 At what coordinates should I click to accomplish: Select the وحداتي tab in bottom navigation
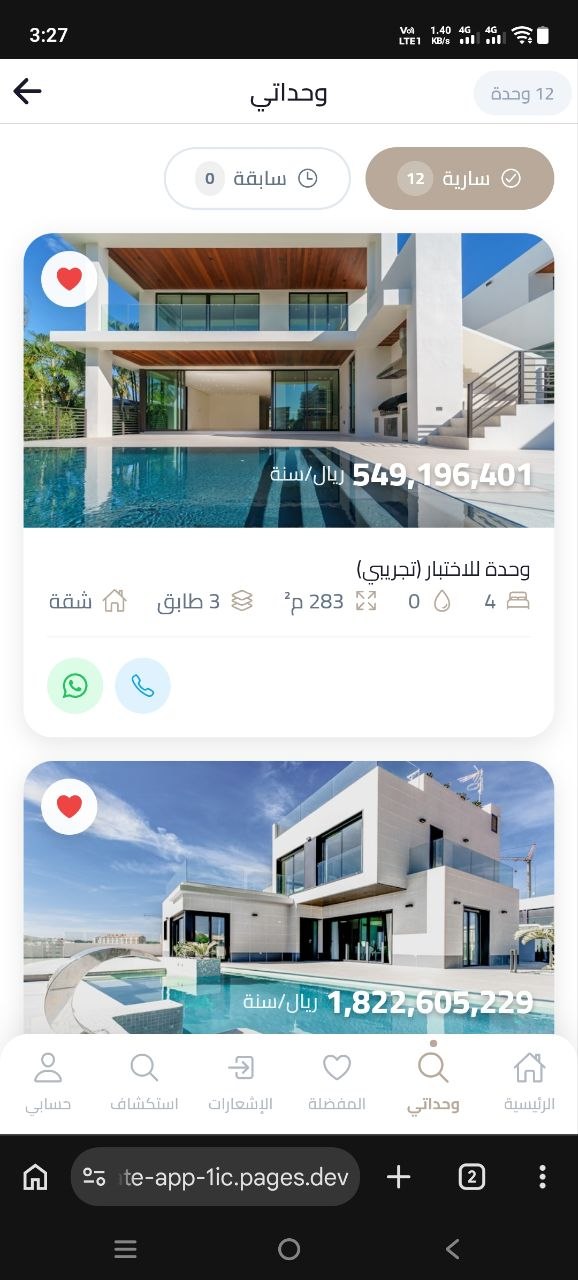433,1082
